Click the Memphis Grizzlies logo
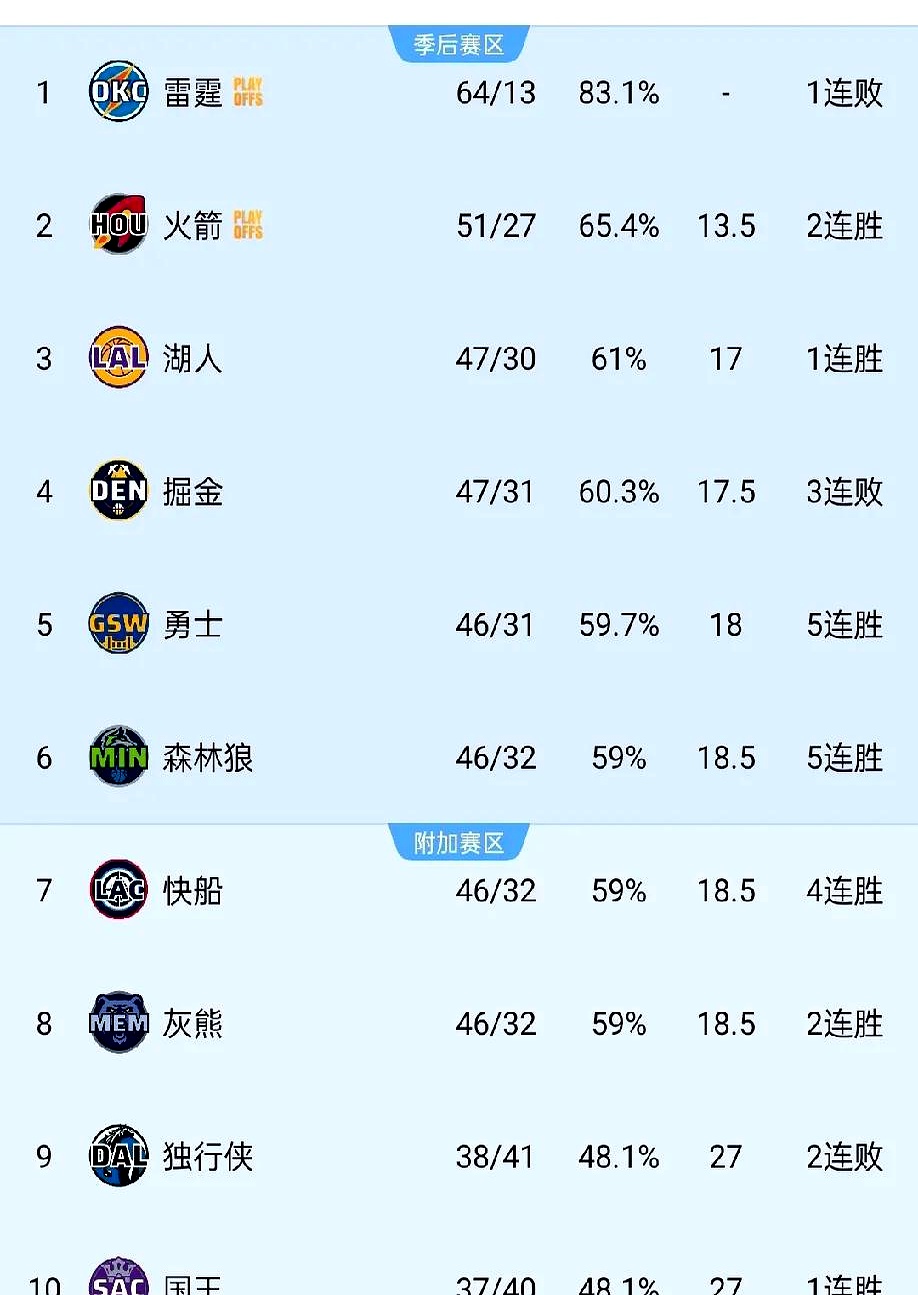Image resolution: width=918 pixels, height=1295 pixels. pyautogui.click(x=117, y=1023)
